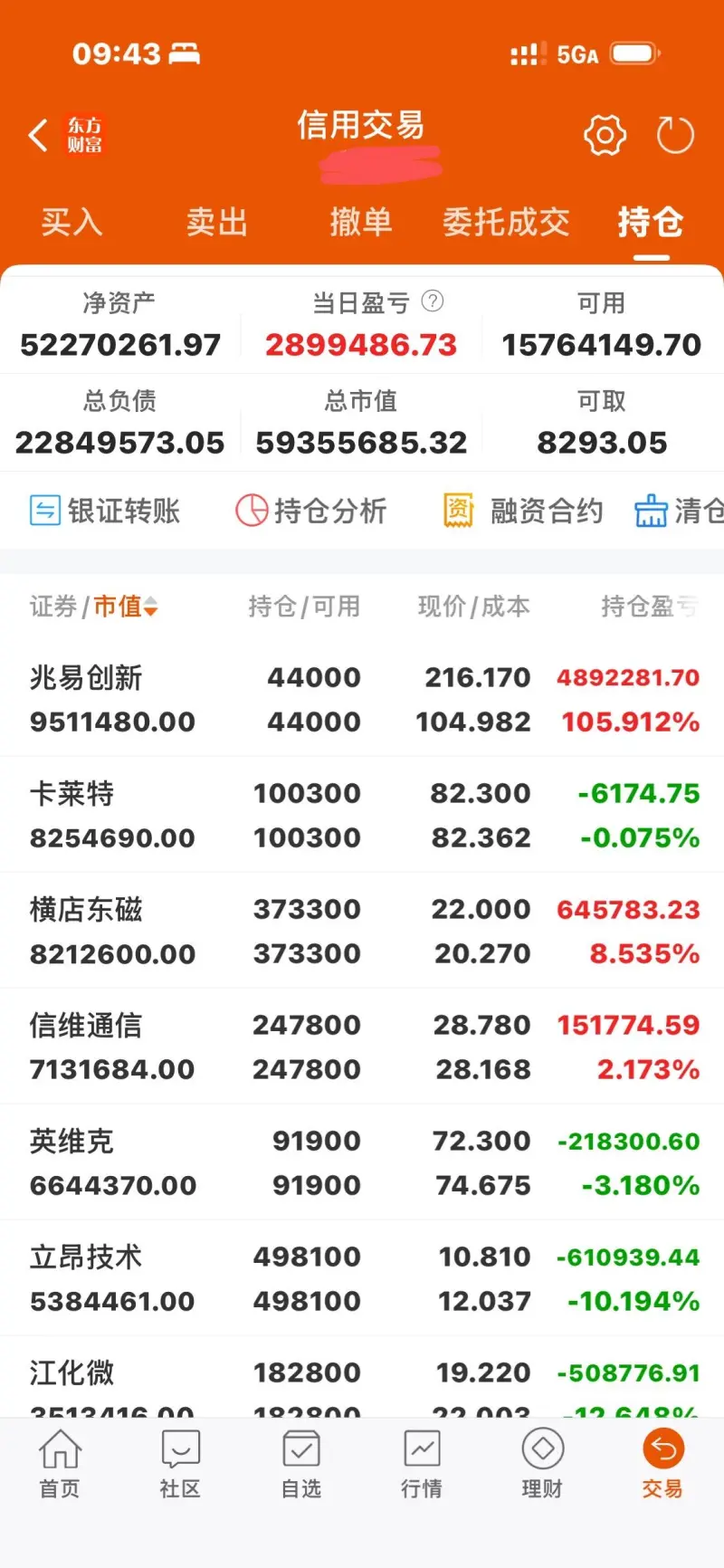Go to the 首页 tab
This screenshot has width=724, height=1568.
pos(60,1464)
